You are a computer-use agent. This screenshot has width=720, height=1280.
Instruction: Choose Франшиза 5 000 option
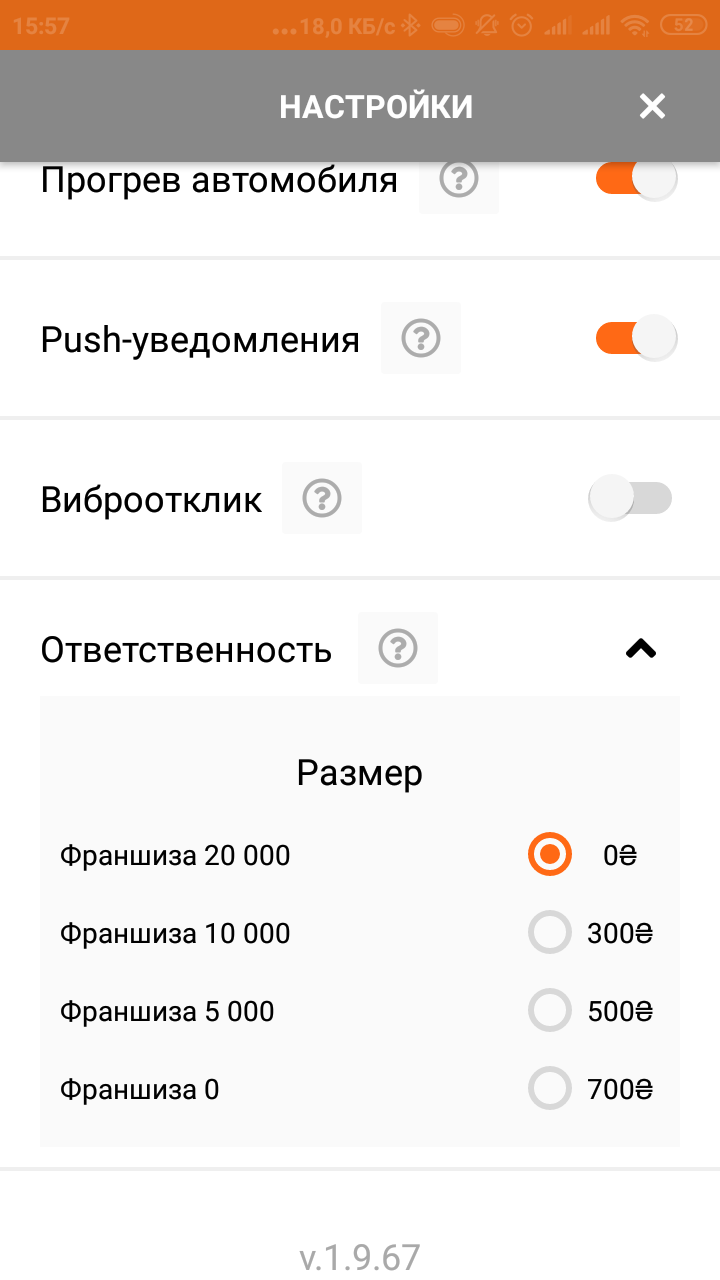[550, 1011]
